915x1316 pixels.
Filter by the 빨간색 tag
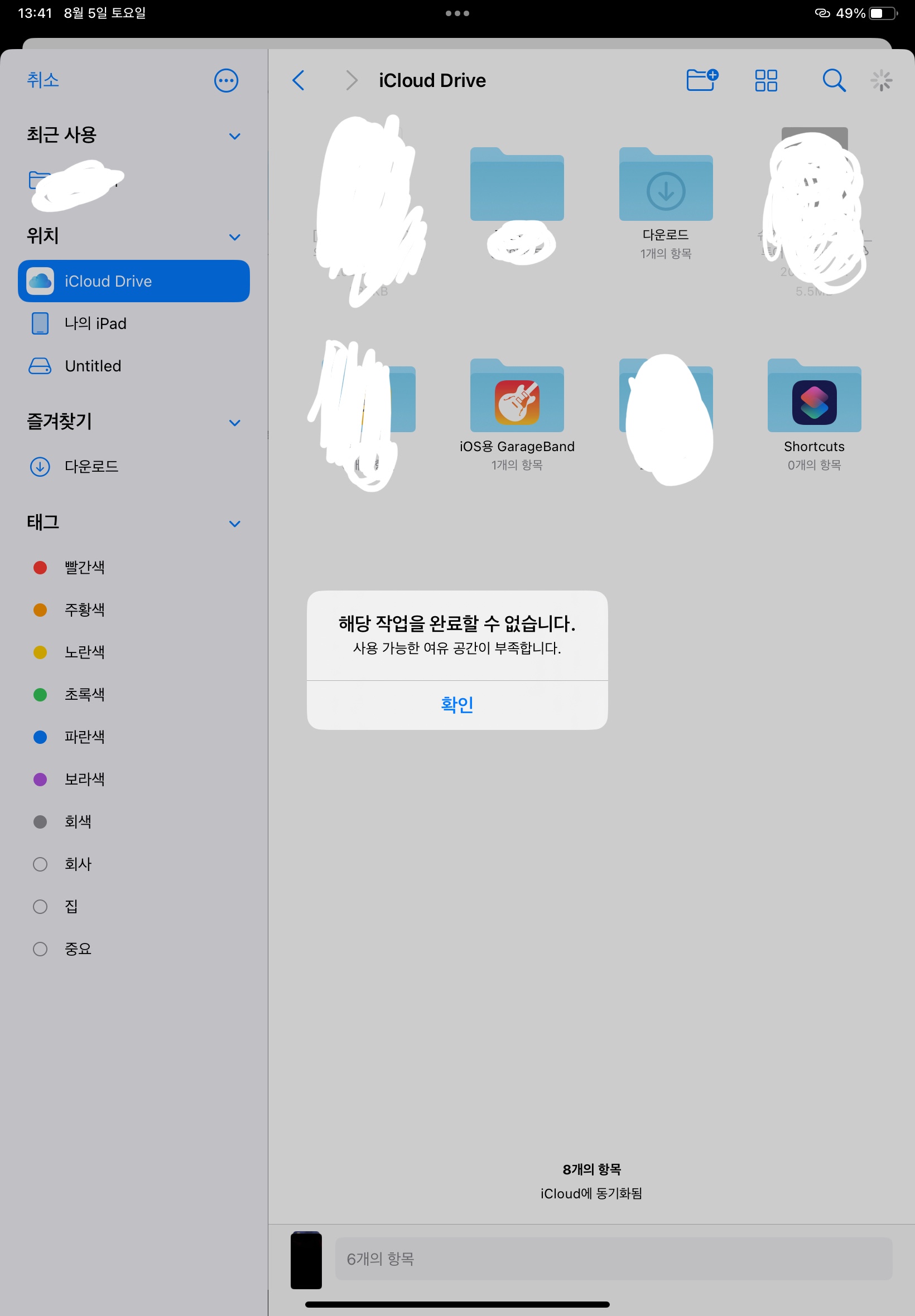[84, 567]
